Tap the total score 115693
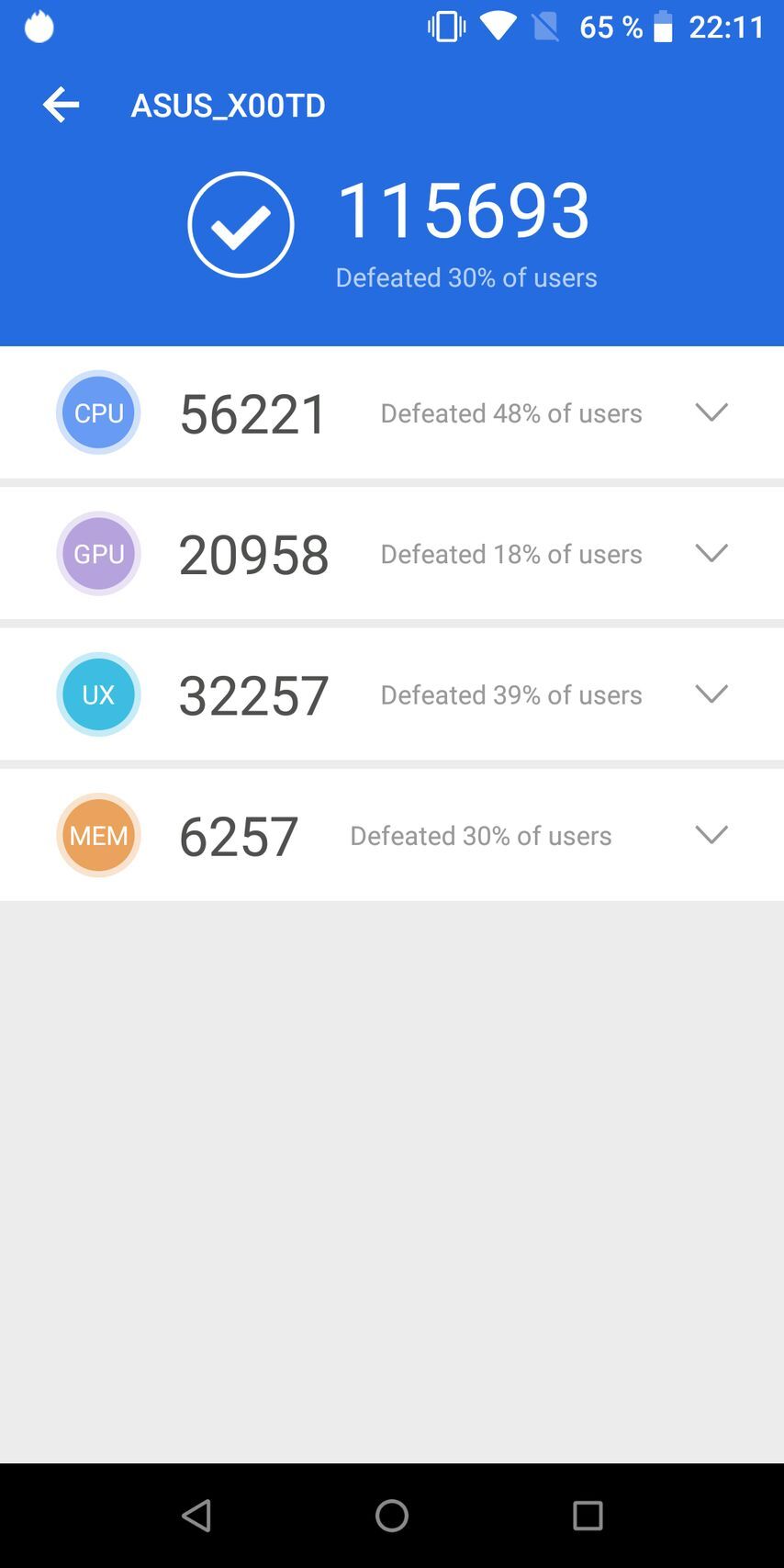The height and width of the screenshot is (1568, 784). [x=465, y=209]
